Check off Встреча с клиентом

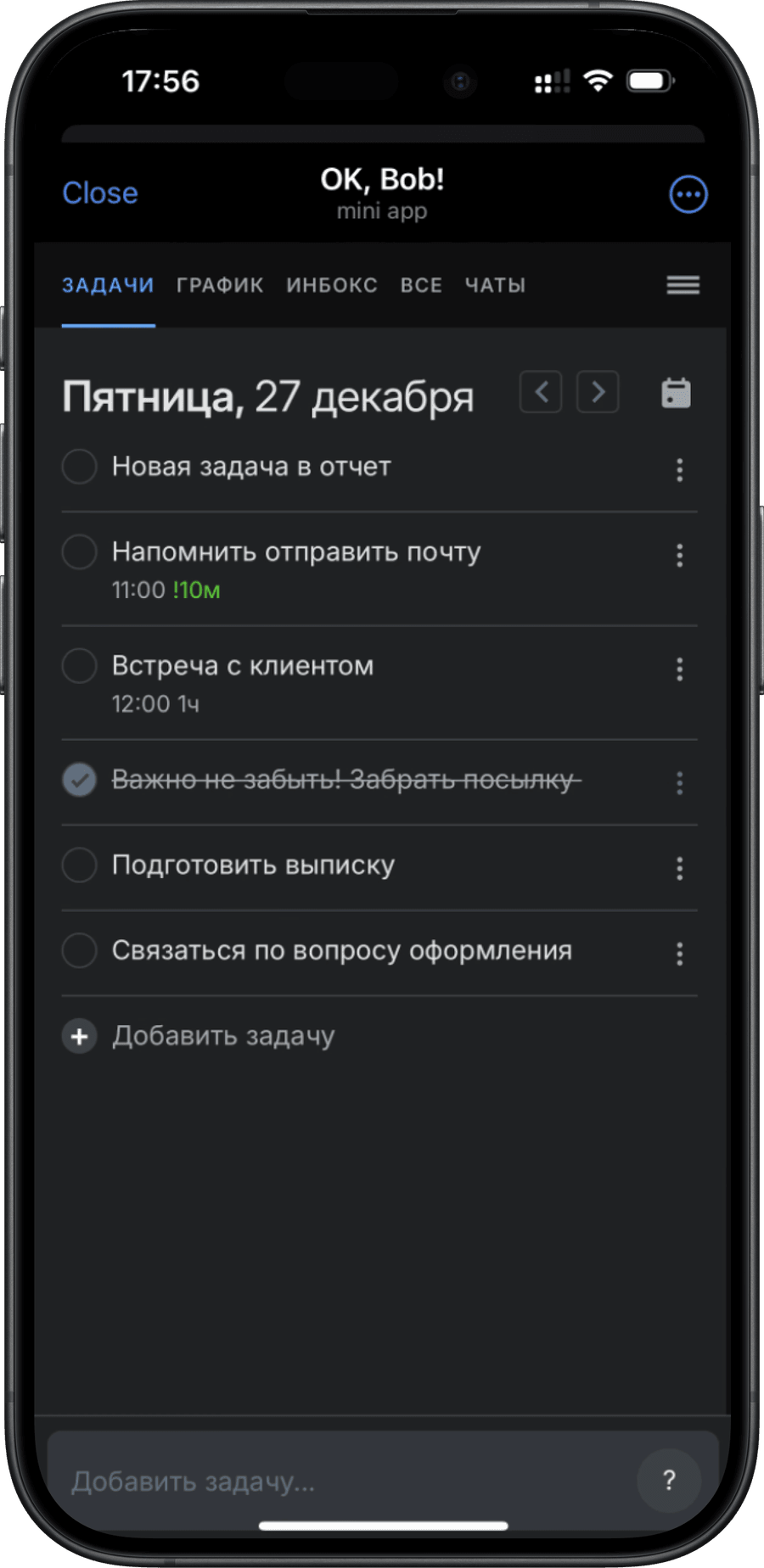pyautogui.click(x=79, y=666)
